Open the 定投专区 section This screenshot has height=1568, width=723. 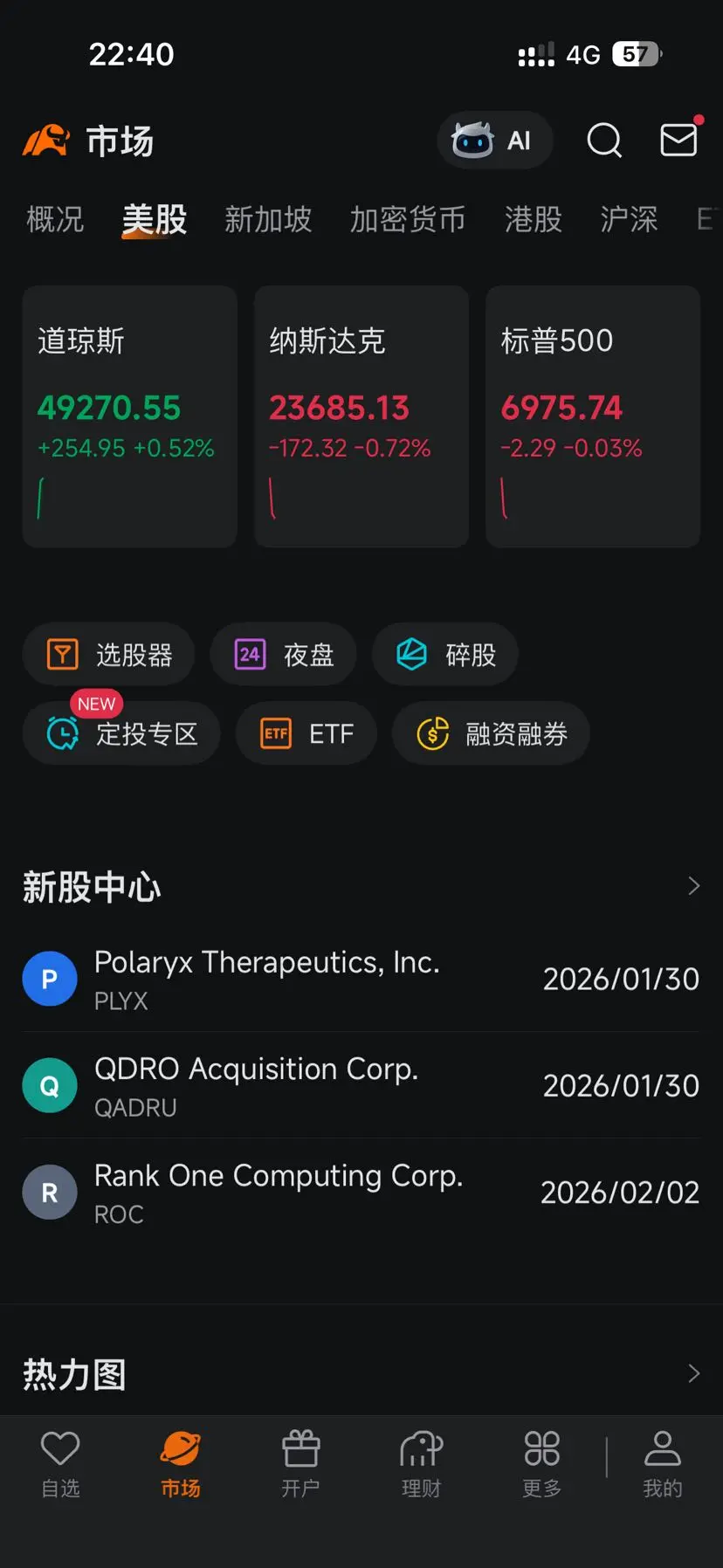[x=121, y=733]
